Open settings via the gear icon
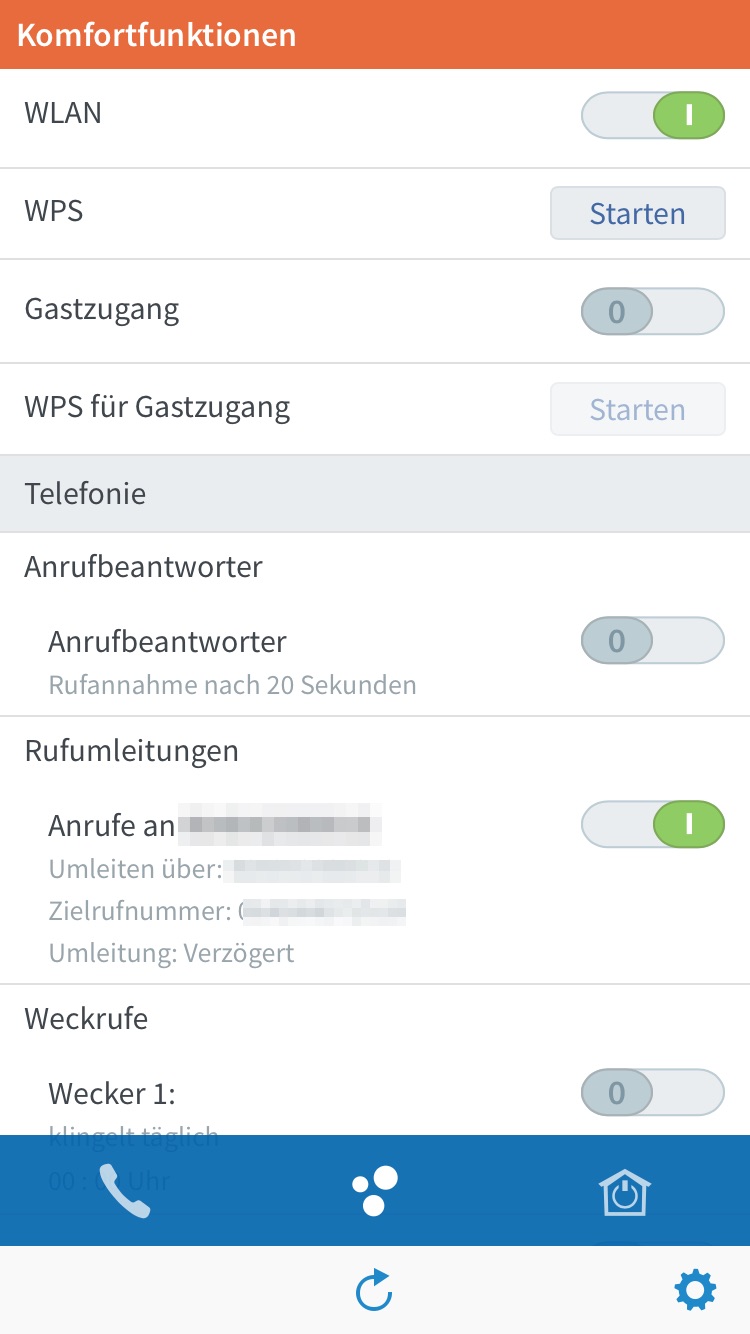 [695, 1291]
